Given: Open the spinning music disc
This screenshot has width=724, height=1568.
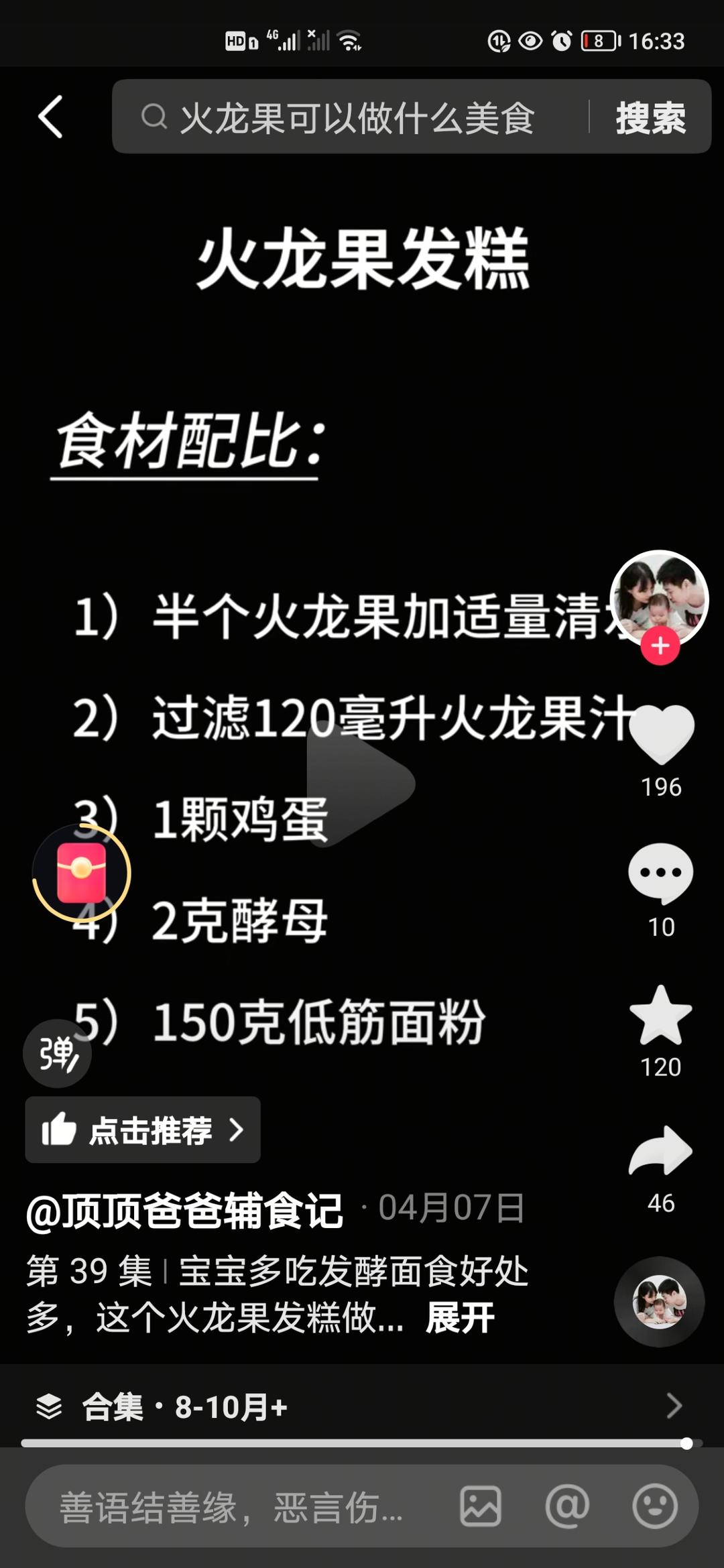Looking at the screenshot, I should (659, 1301).
